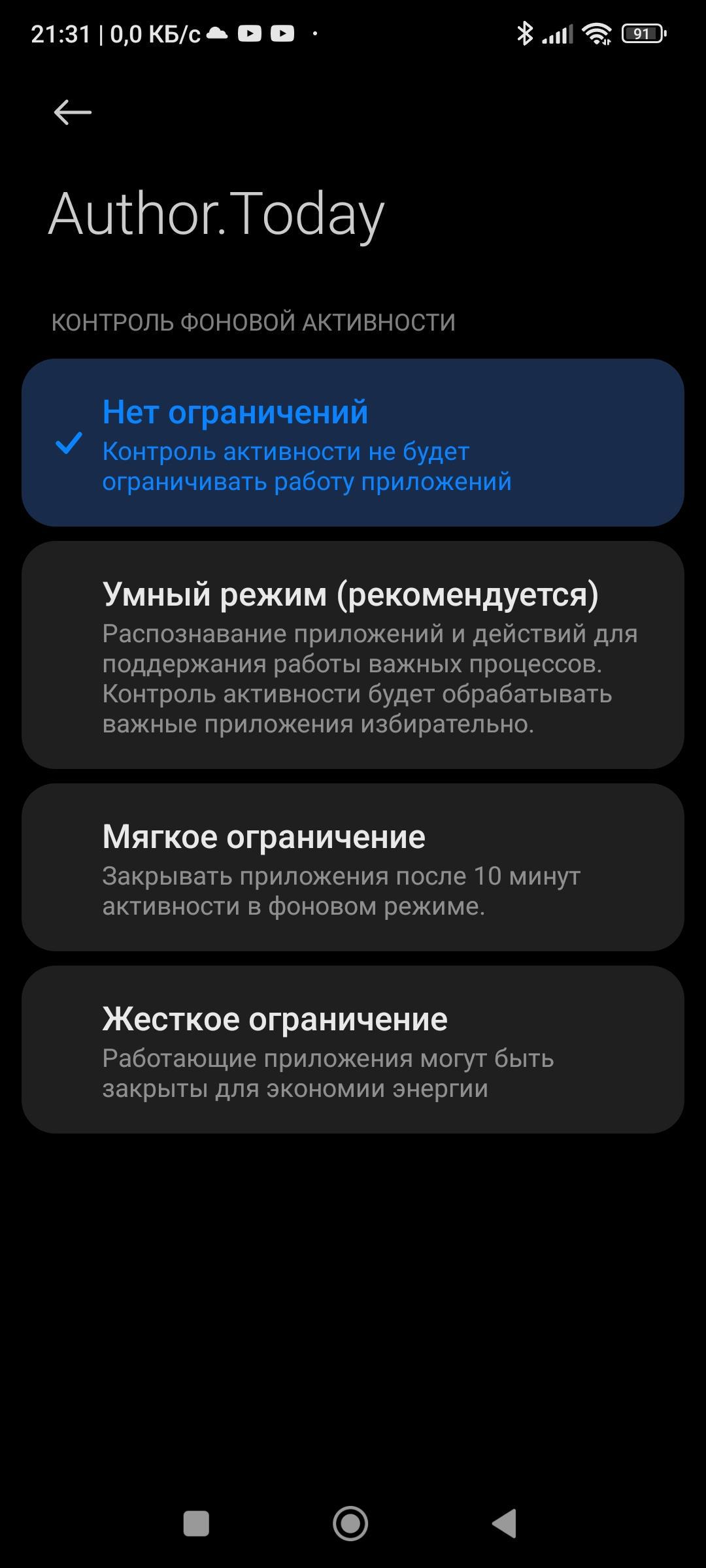706x1568 pixels.
Task: Switch to 'Жесткое ограничение'
Action: point(353,1049)
